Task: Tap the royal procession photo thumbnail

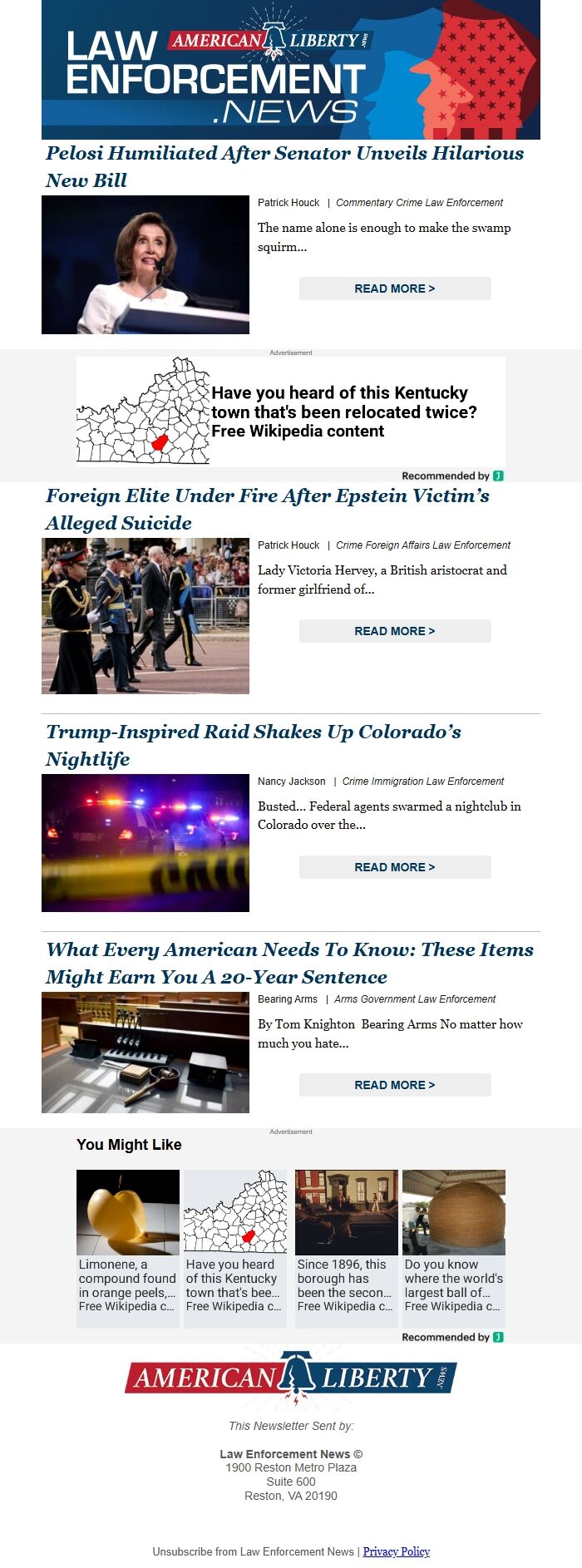Action: click(145, 616)
